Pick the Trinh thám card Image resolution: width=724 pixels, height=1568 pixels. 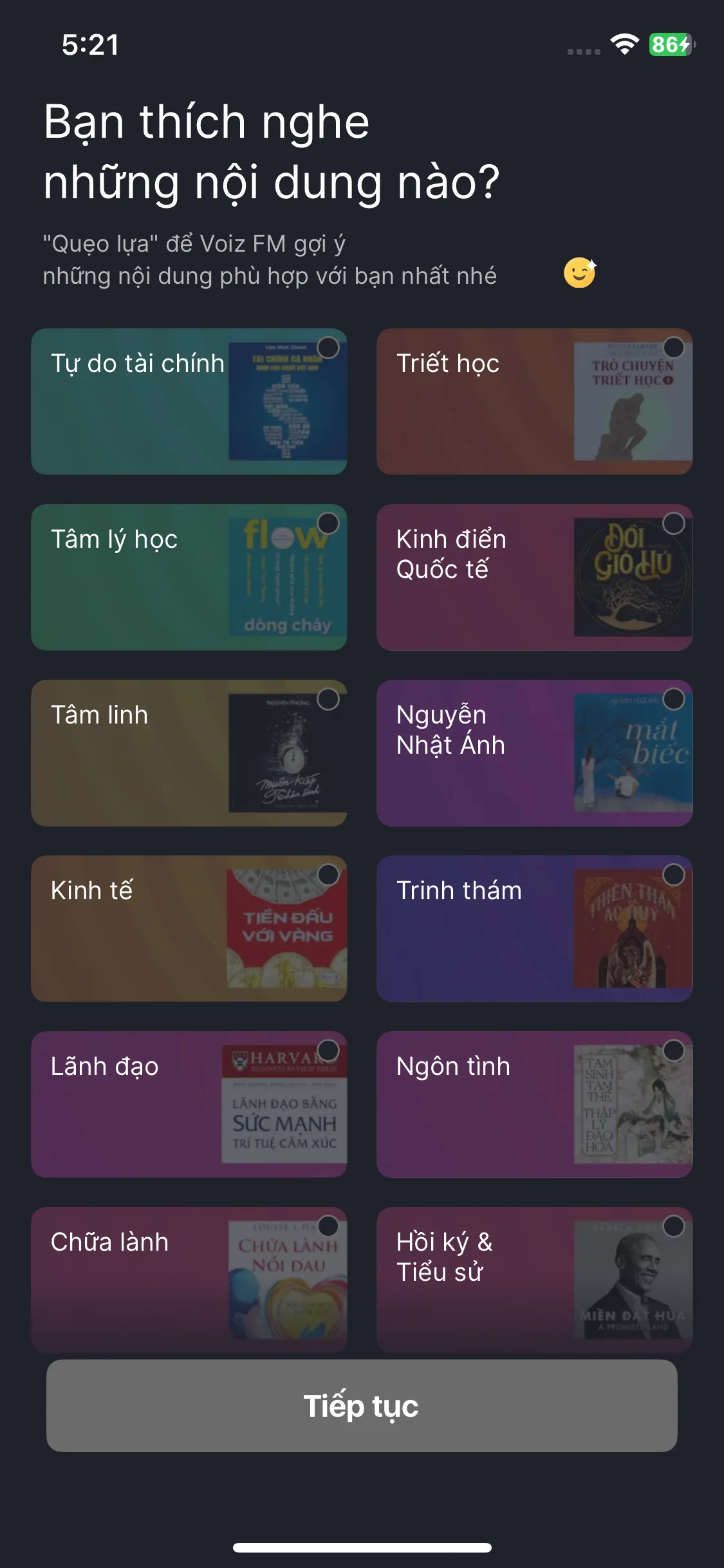click(534, 929)
